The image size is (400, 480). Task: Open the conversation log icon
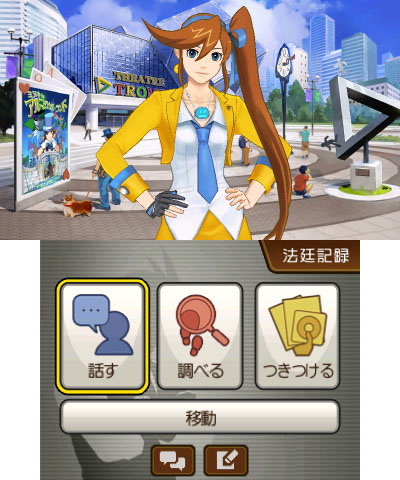[173, 460]
